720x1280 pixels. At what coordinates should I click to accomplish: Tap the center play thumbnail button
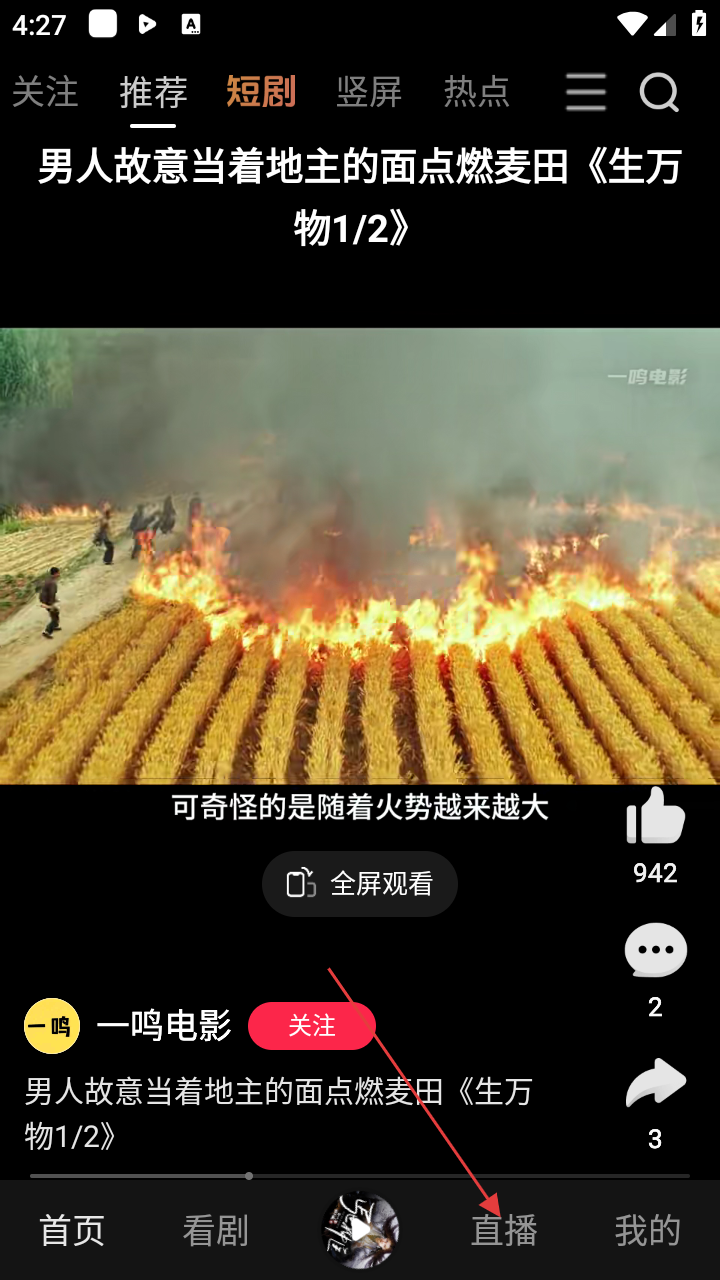tap(360, 1230)
